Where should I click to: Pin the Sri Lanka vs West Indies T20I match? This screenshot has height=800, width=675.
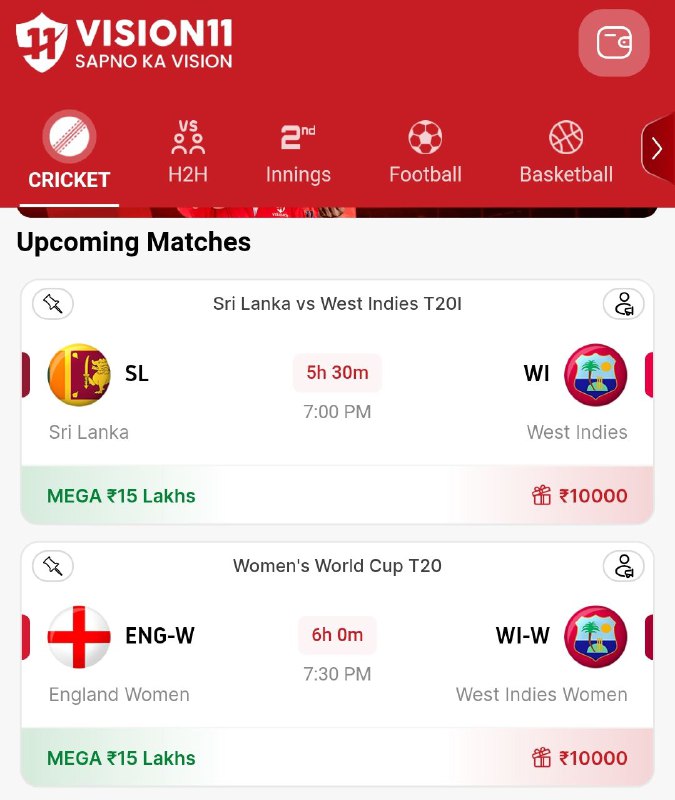[x=53, y=303]
